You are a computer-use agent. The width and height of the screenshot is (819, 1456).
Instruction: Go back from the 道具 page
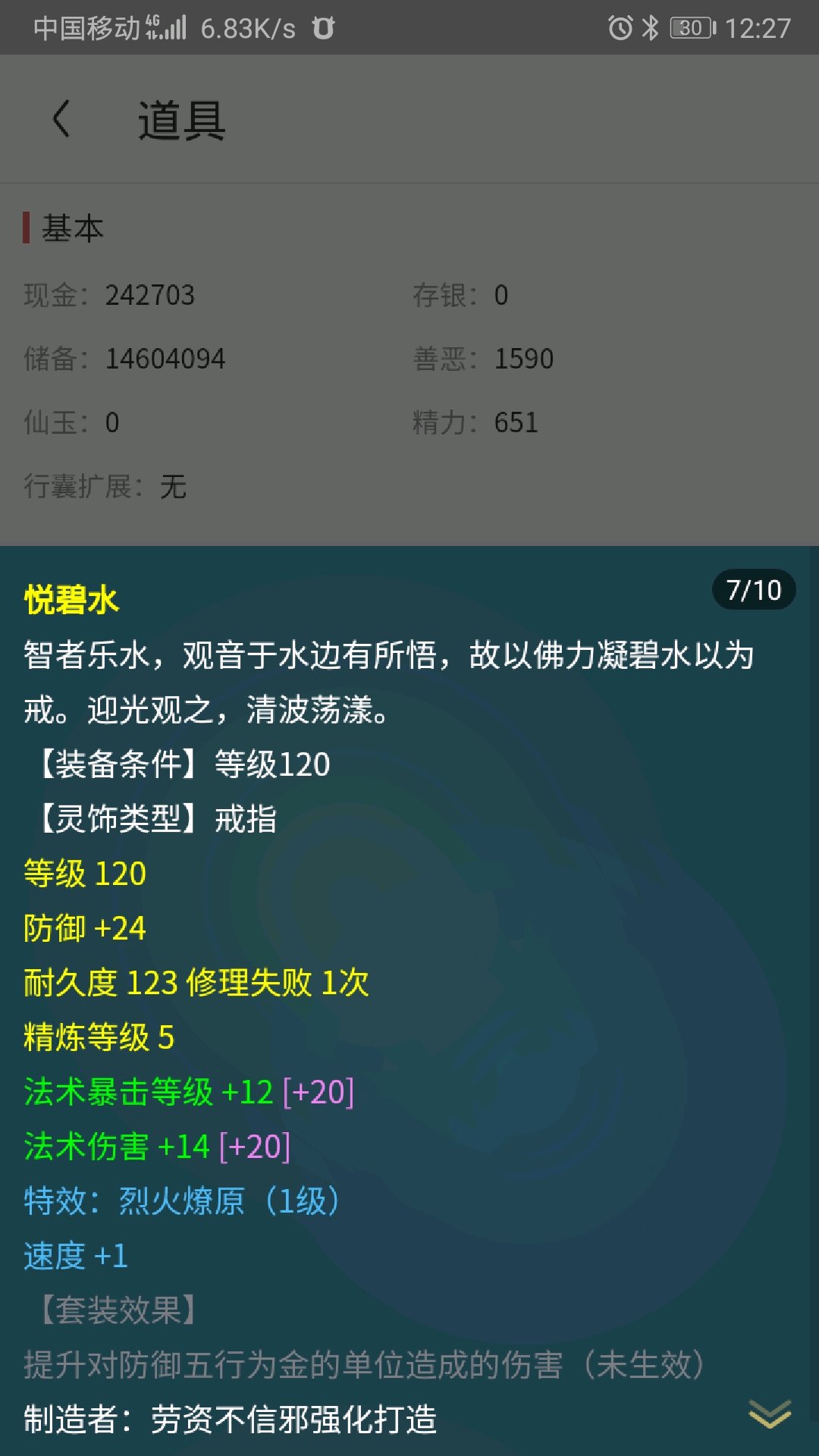click(x=61, y=119)
